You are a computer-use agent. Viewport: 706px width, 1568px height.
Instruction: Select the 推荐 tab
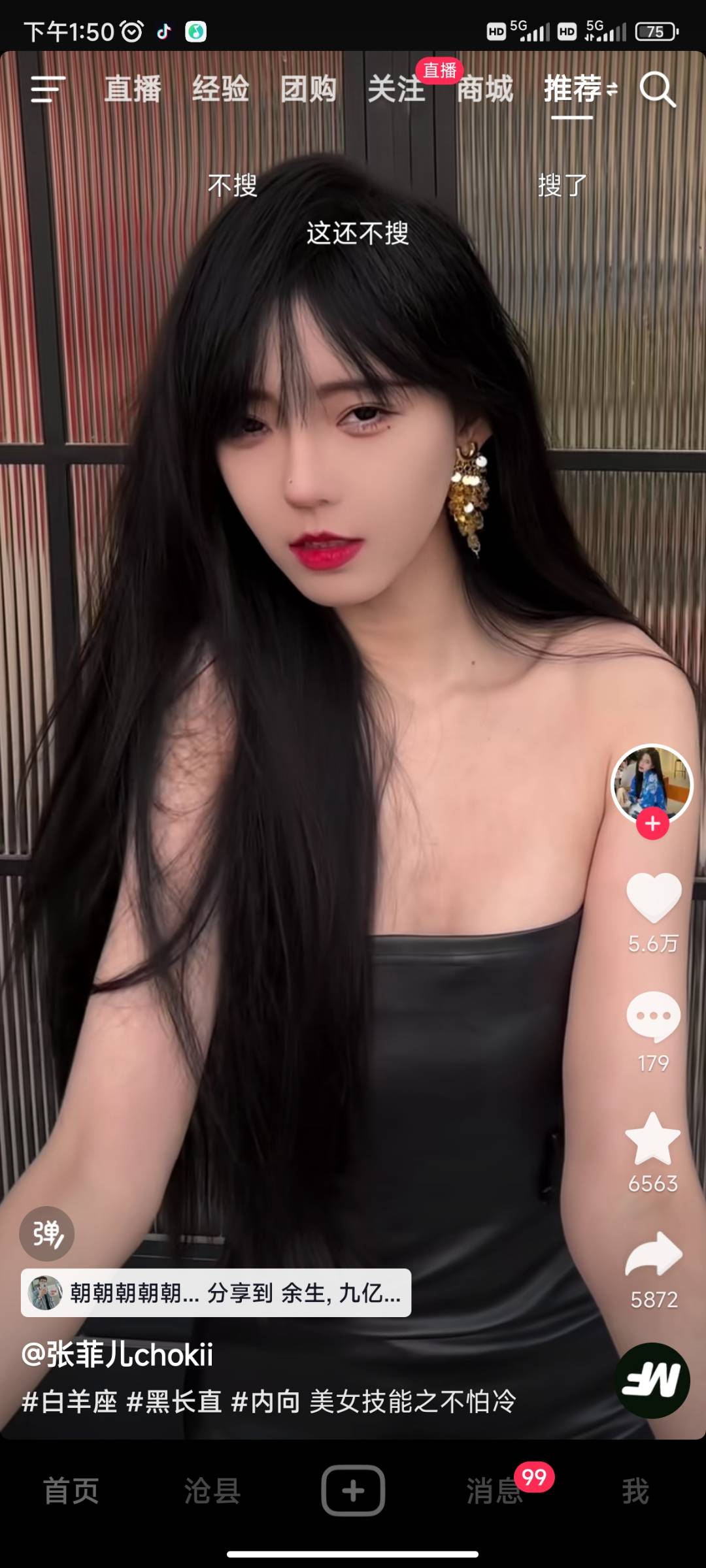[x=573, y=89]
